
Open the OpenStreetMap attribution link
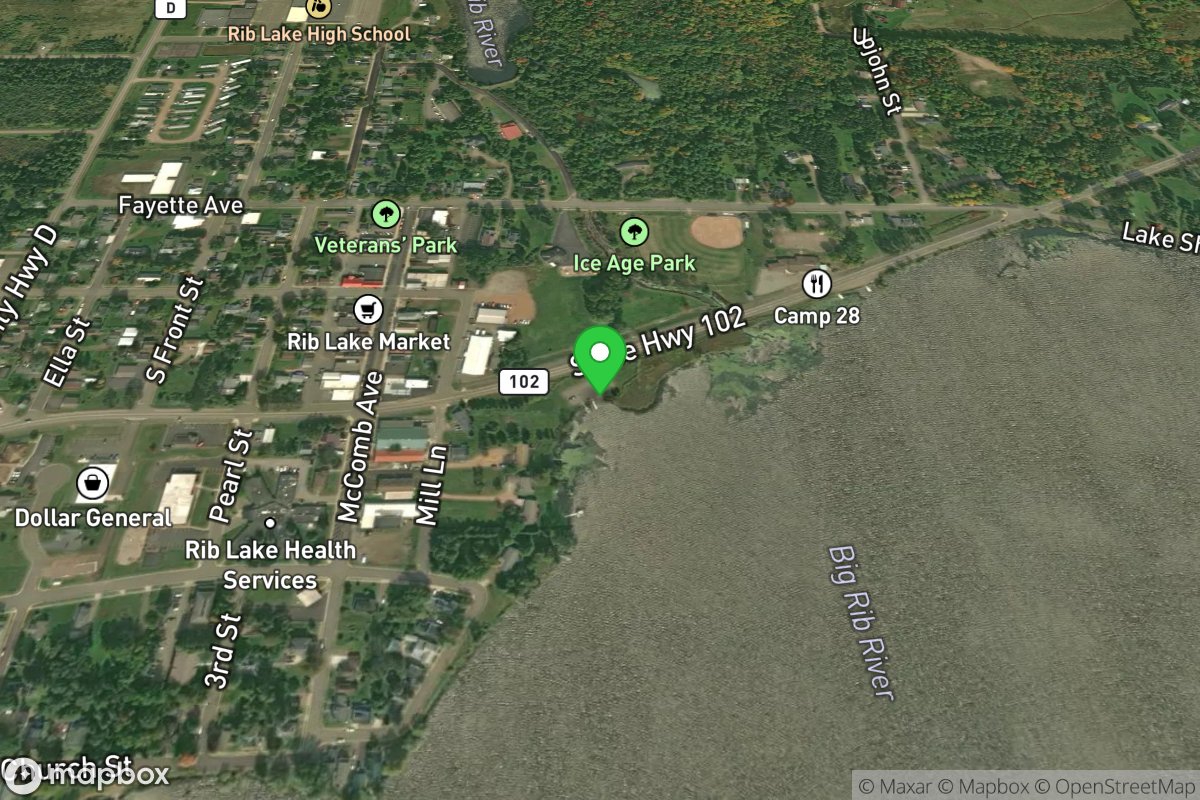[1119, 786]
